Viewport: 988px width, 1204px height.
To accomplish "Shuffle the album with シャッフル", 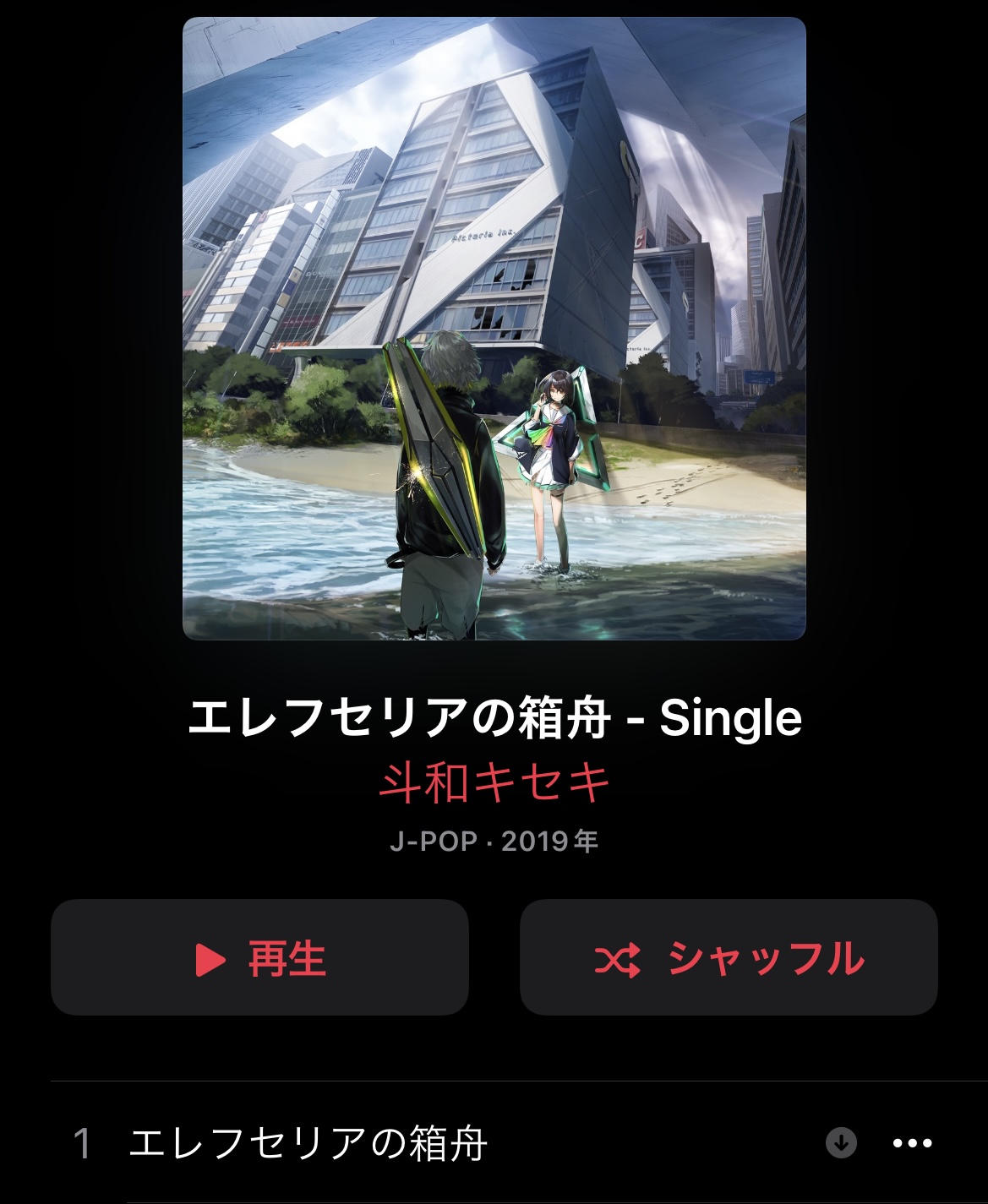I will pyautogui.click(x=729, y=957).
